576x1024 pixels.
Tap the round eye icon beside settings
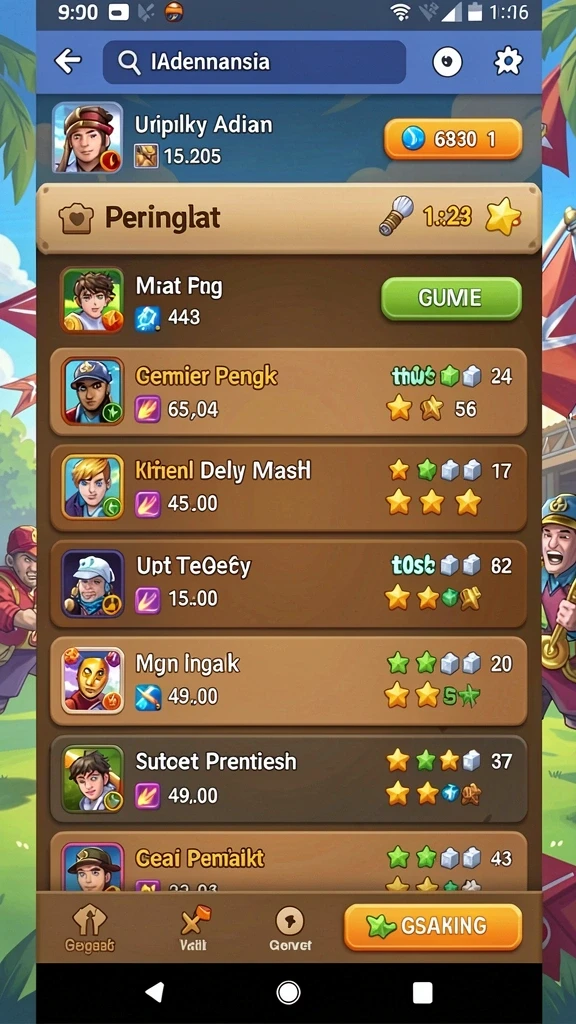click(x=447, y=63)
